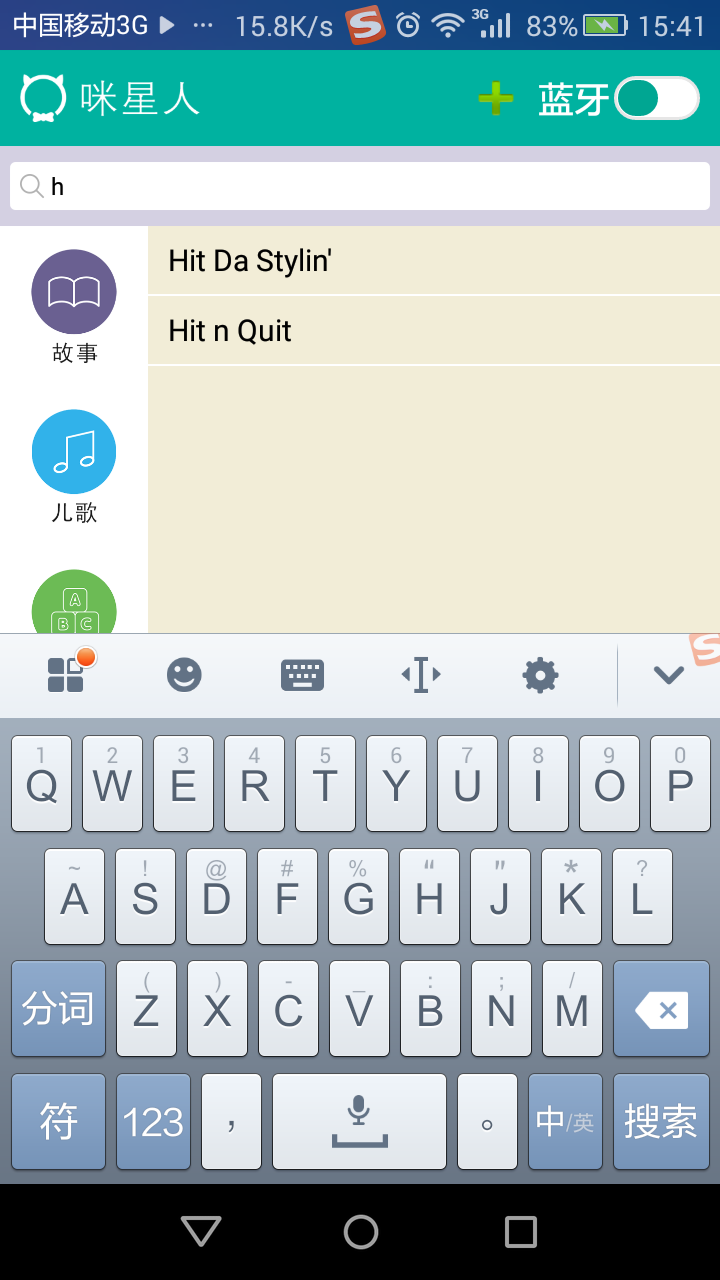Viewport: 720px width, 1280px height.
Task: Tap the green plus add icon
Action: pos(495,99)
